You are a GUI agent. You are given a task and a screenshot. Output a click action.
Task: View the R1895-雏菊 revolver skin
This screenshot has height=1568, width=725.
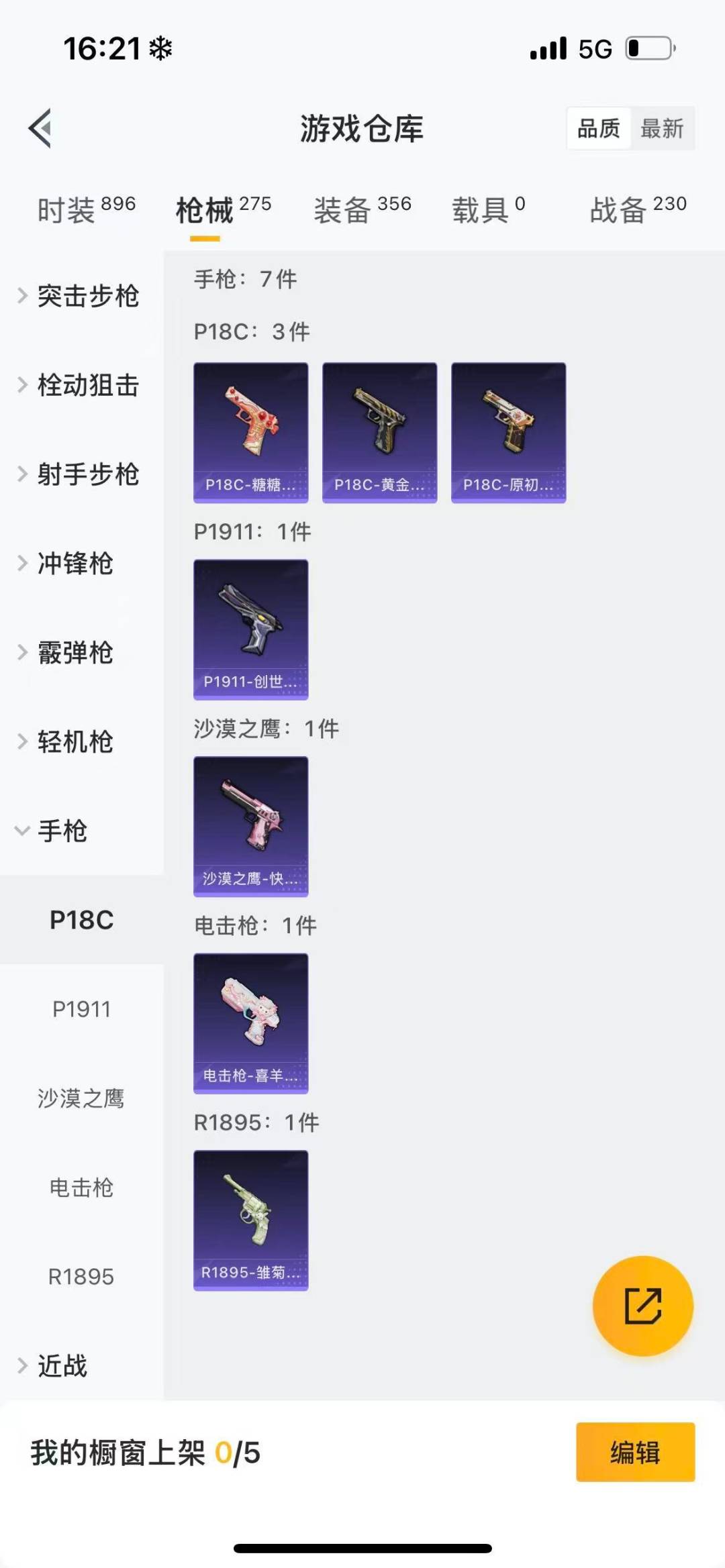(250, 1221)
